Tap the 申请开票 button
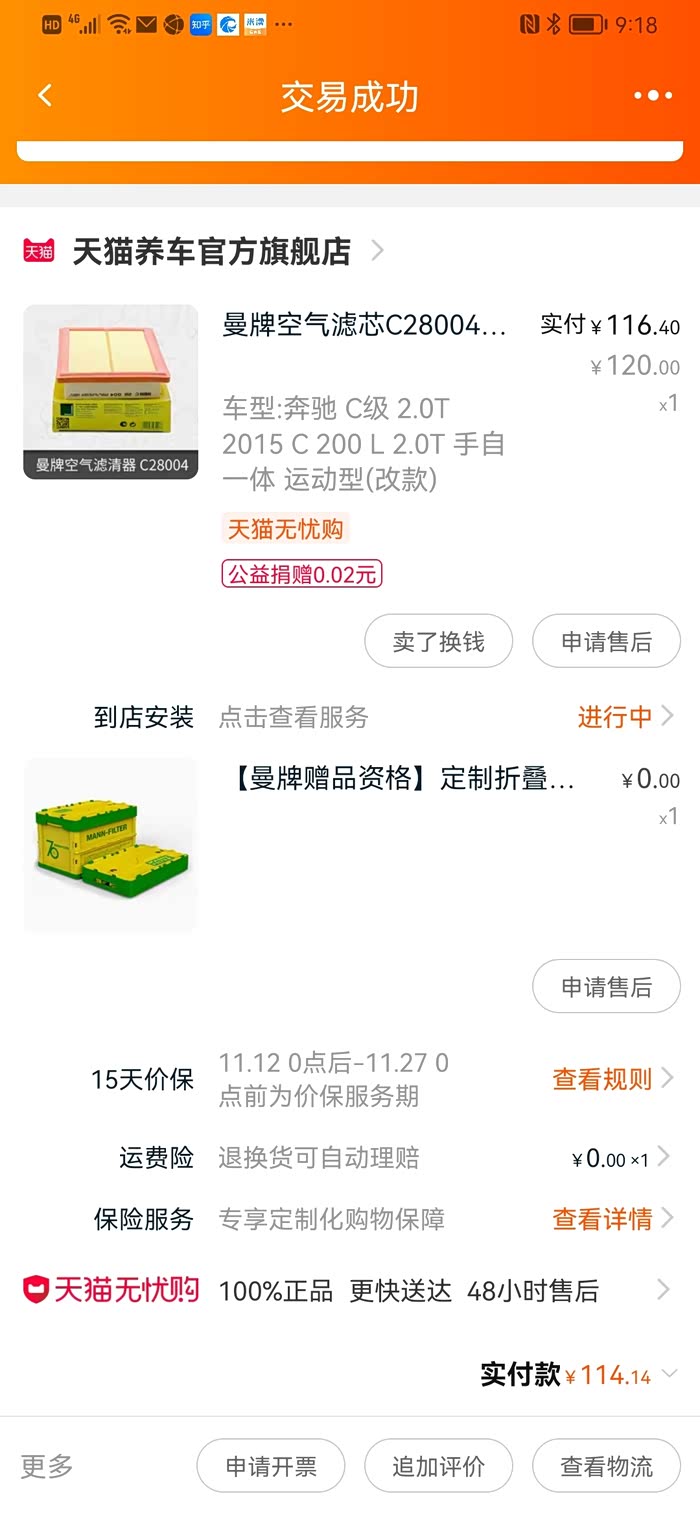 click(270, 1466)
